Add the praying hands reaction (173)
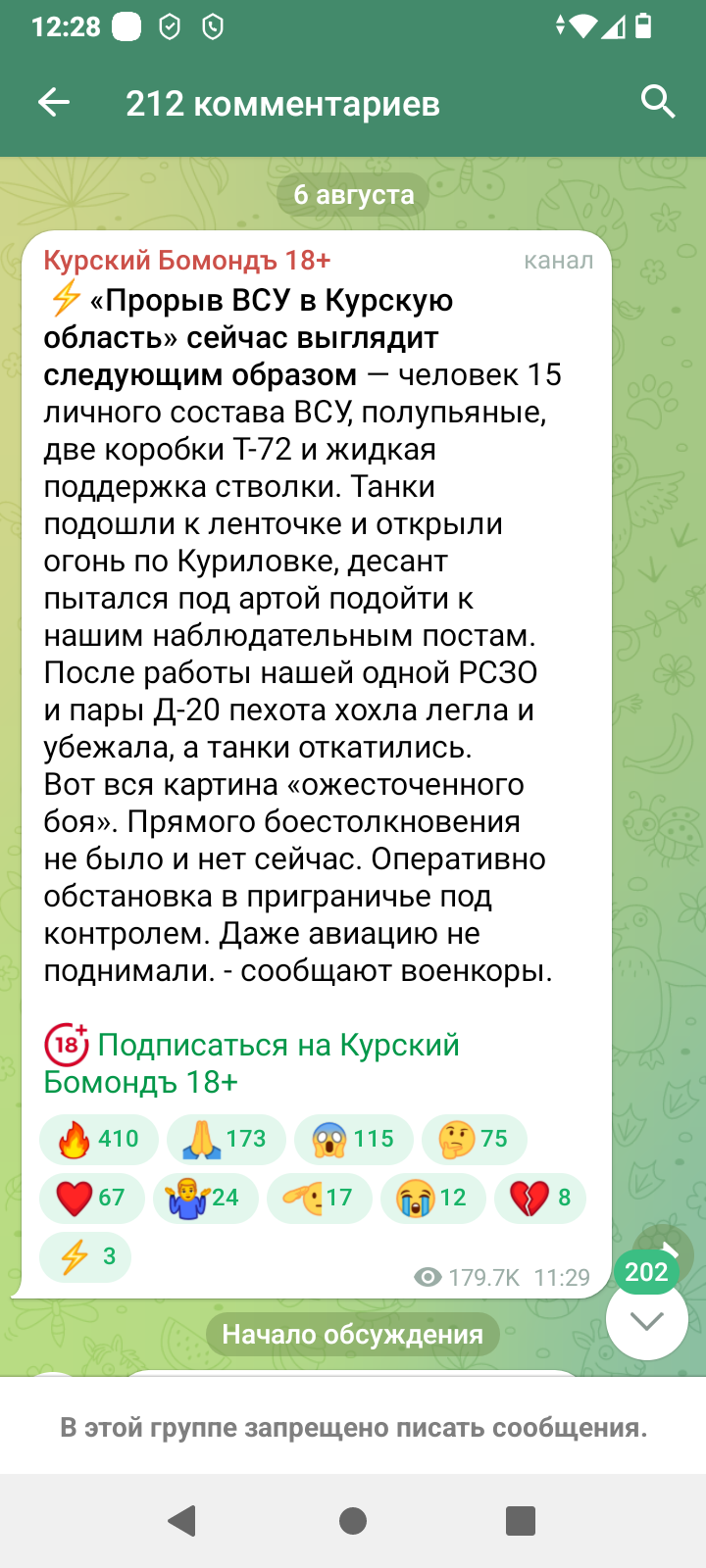 click(x=226, y=1139)
